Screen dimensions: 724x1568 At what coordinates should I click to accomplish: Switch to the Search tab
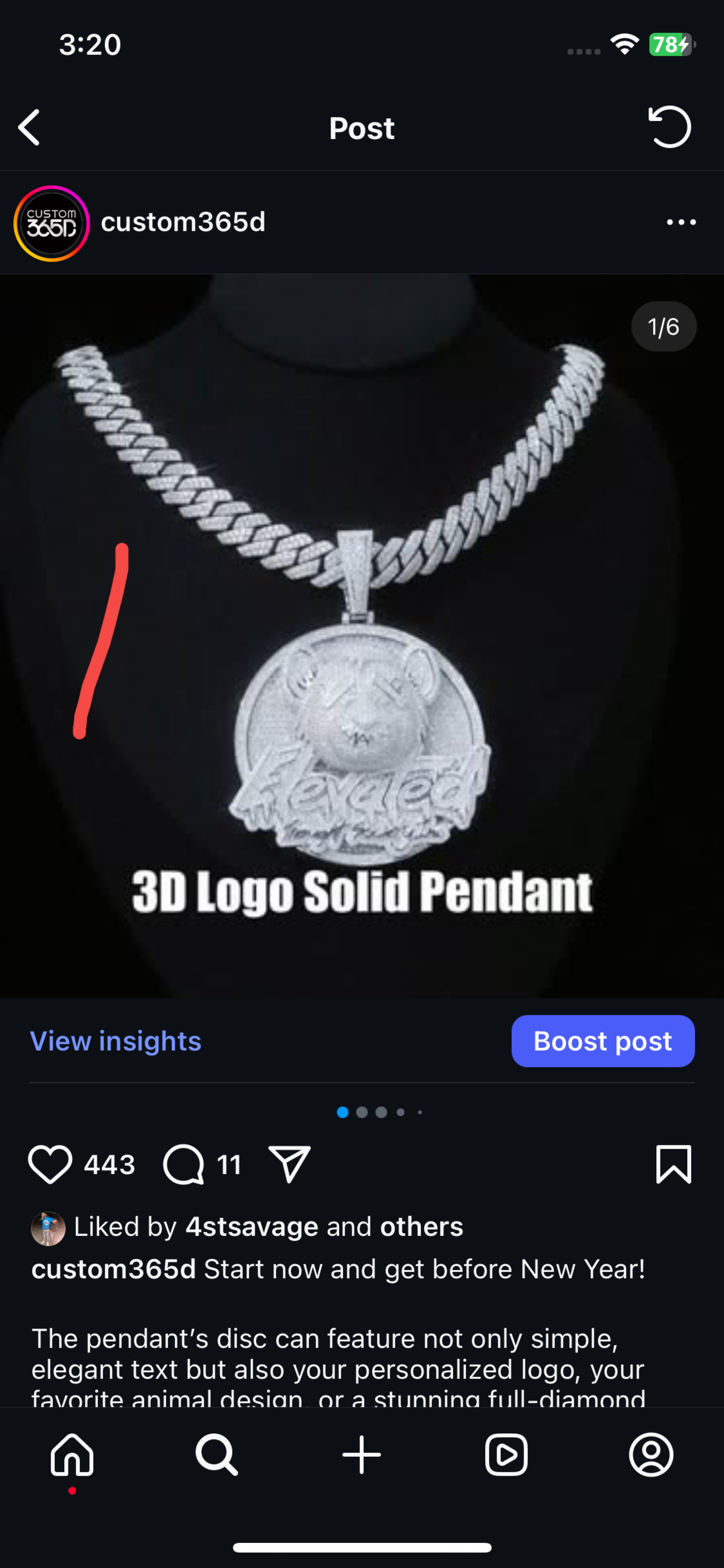(217, 1455)
